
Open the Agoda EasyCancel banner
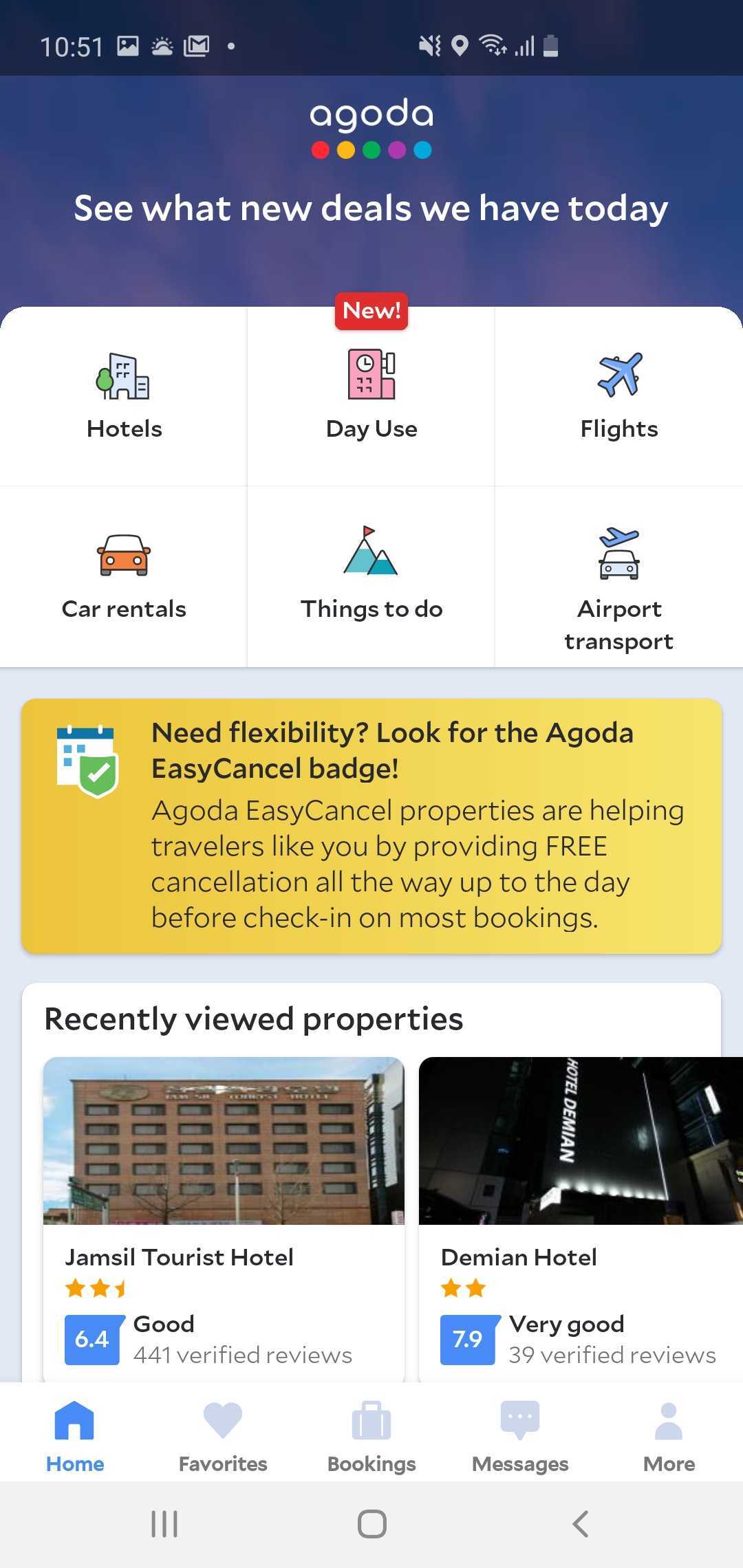pos(371,826)
